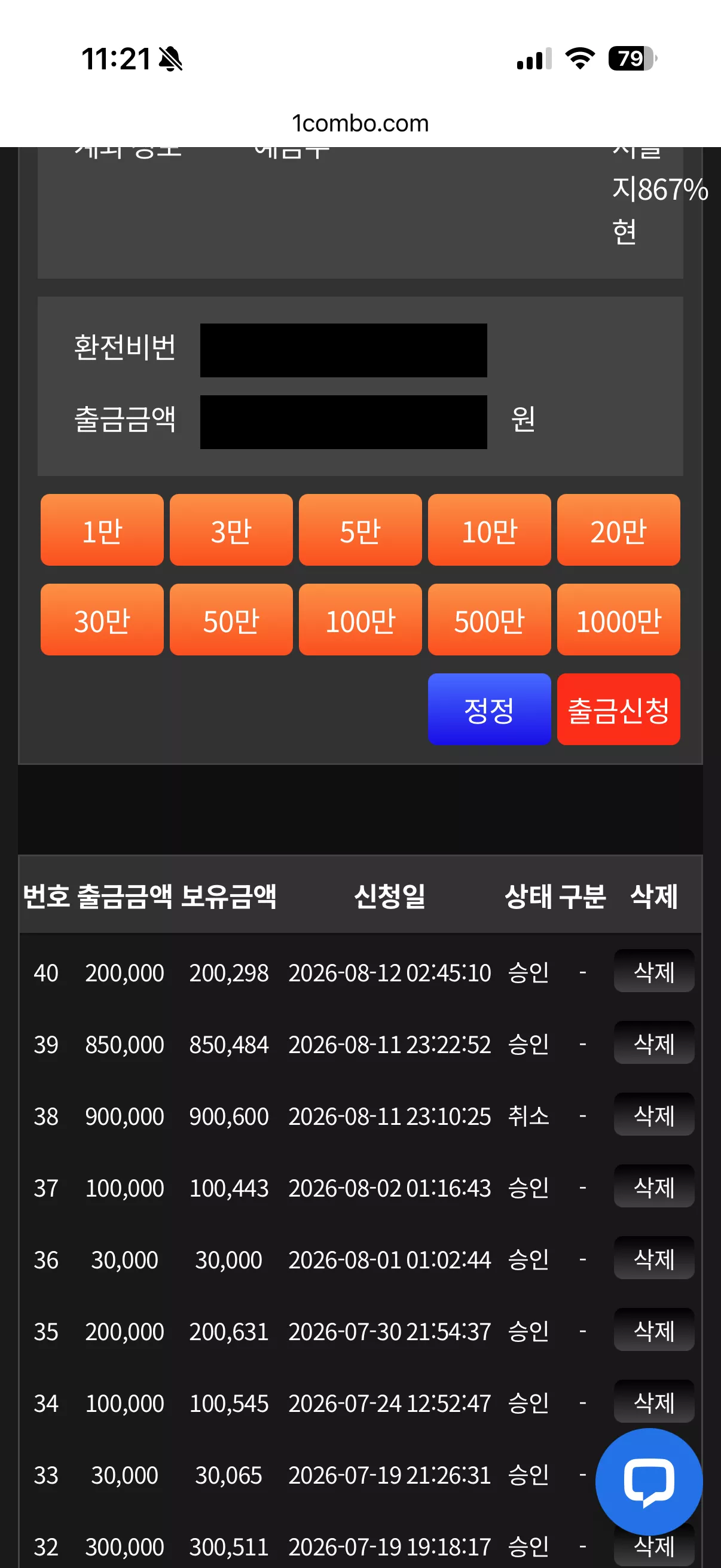Delete withdrawal record number 40
The image size is (721, 1568).
pos(653,971)
